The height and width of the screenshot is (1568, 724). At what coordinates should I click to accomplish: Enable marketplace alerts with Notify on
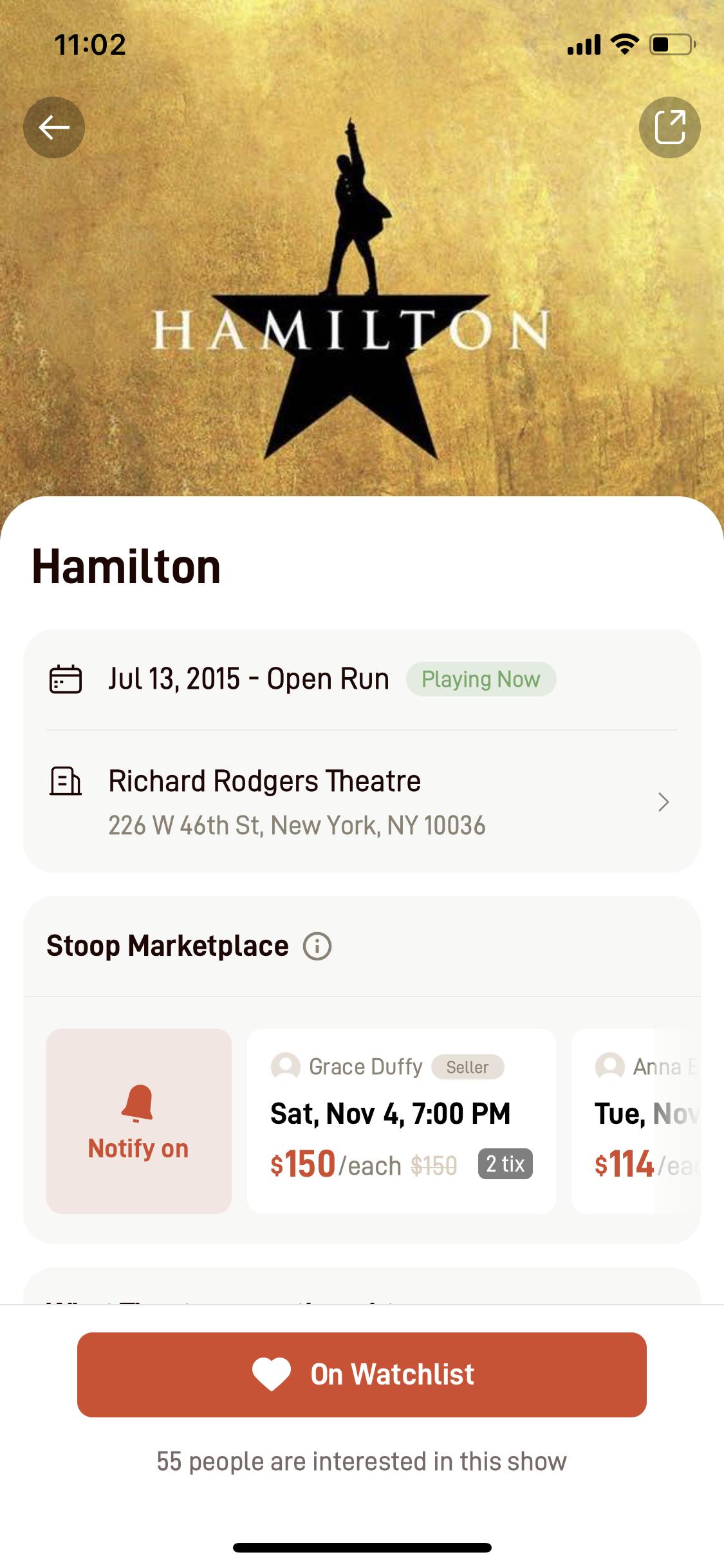click(139, 1121)
